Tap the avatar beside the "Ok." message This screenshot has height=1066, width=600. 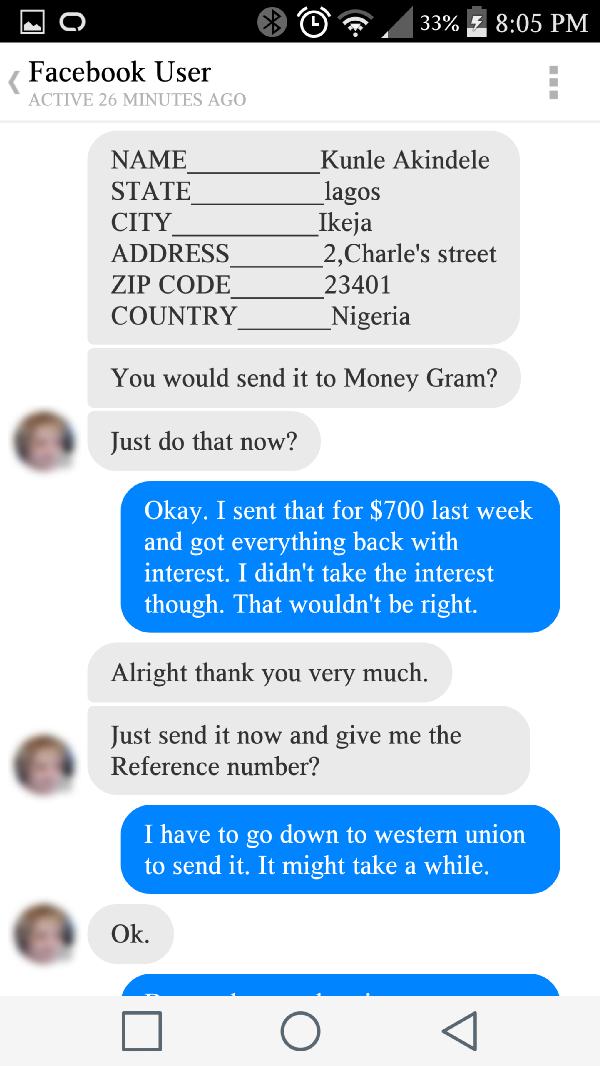point(44,934)
